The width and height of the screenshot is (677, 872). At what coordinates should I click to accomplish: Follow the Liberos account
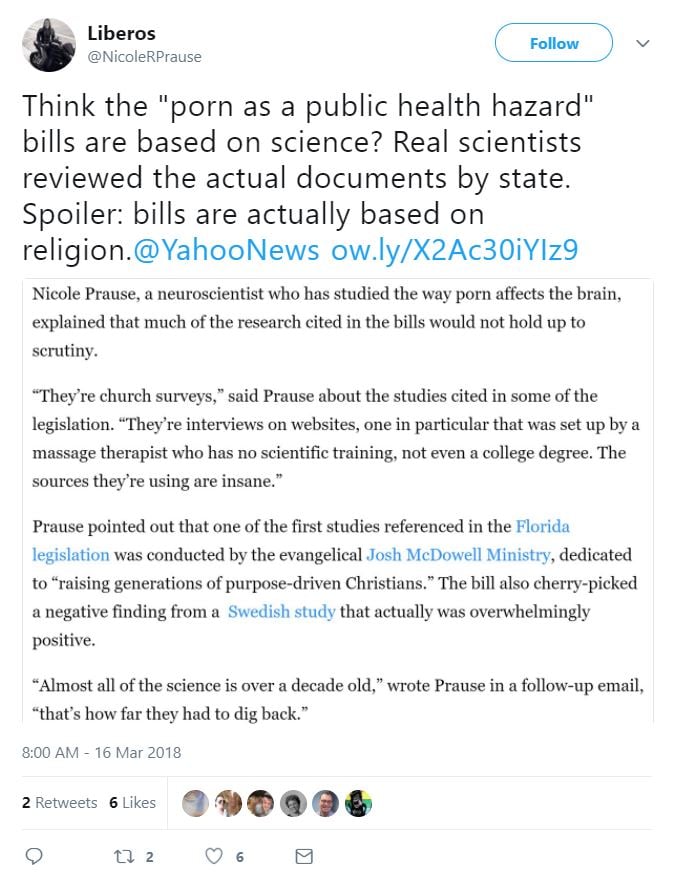553,43
